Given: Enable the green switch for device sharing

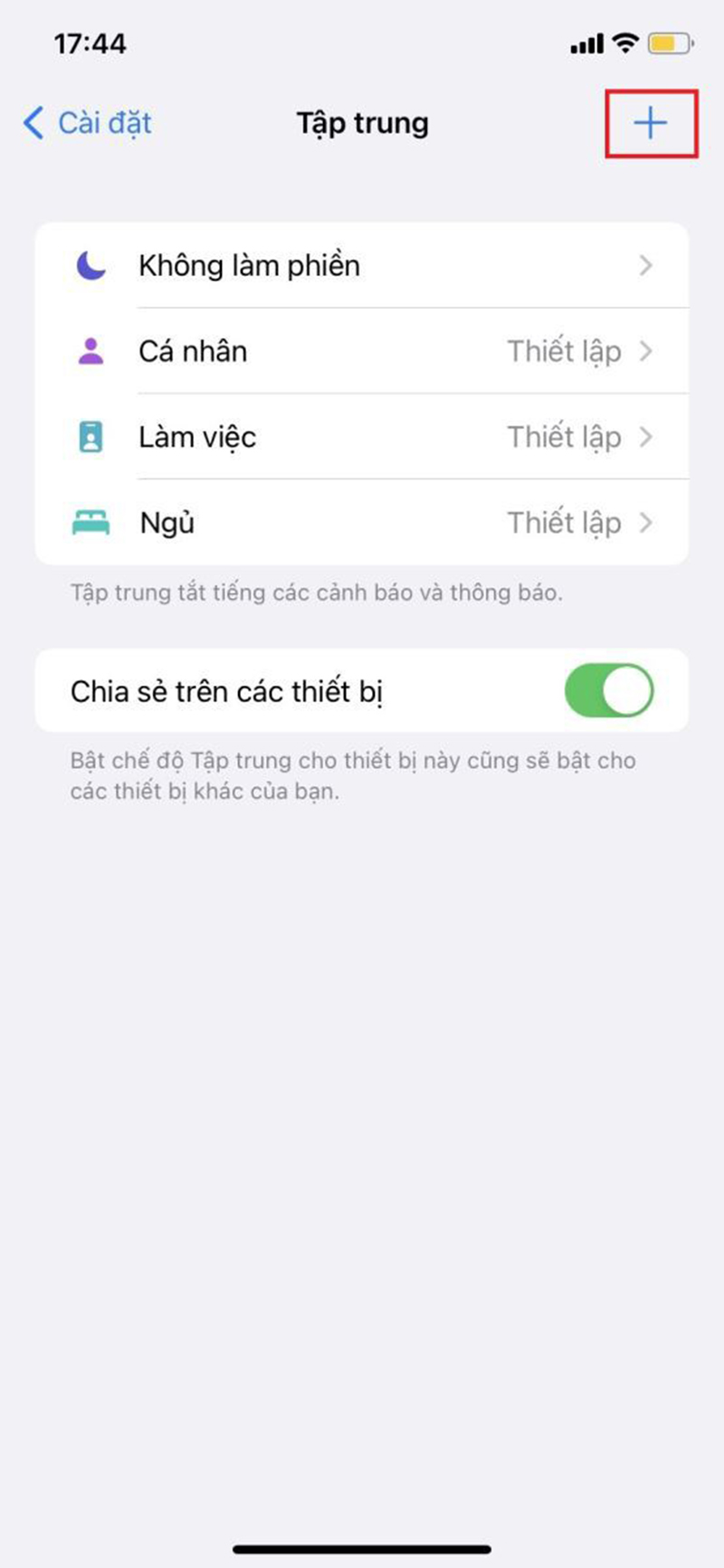Looking at the screenshot, I should pyautogui.click(x=610, y=690).
